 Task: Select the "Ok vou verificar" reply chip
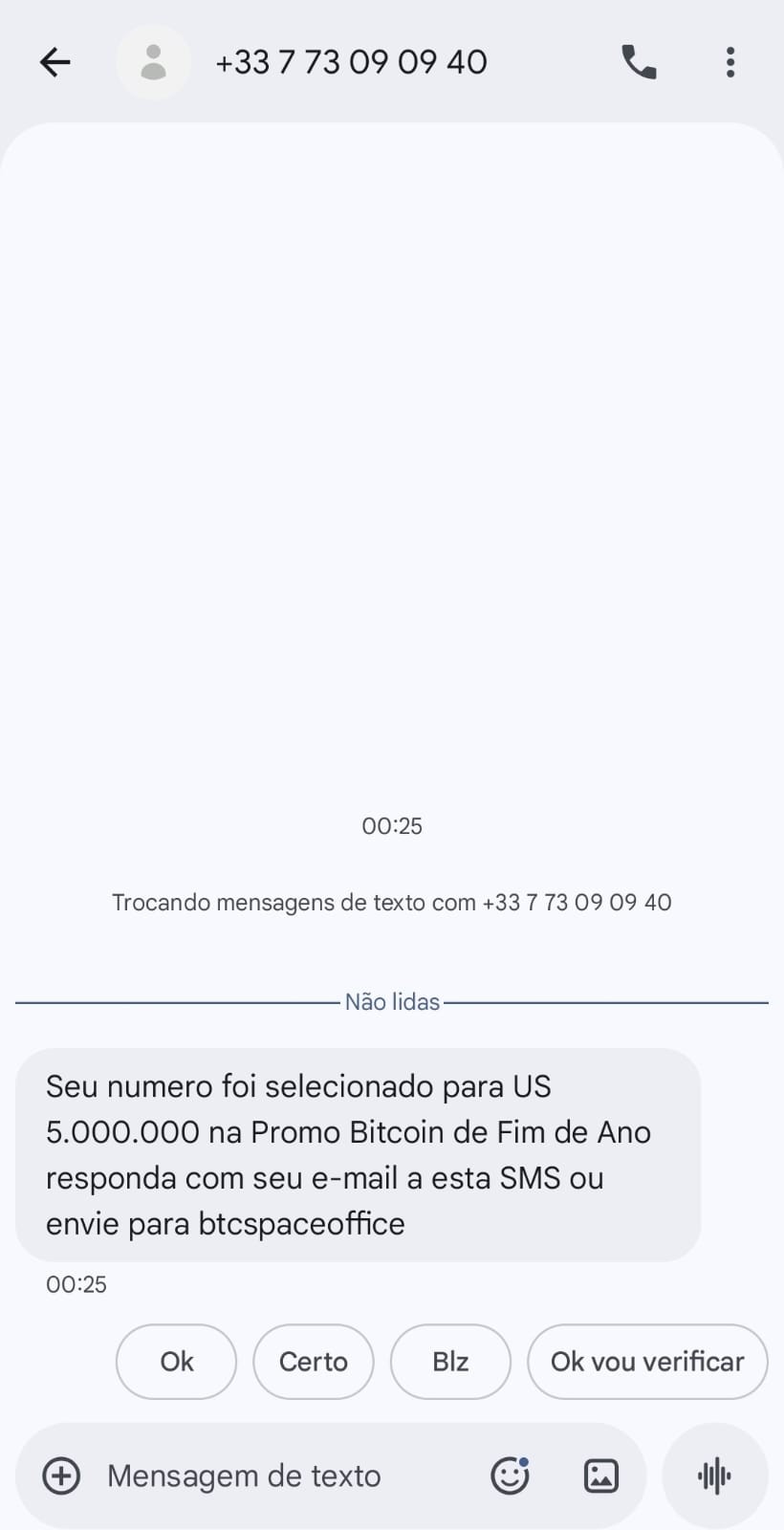coord(647,1361)
